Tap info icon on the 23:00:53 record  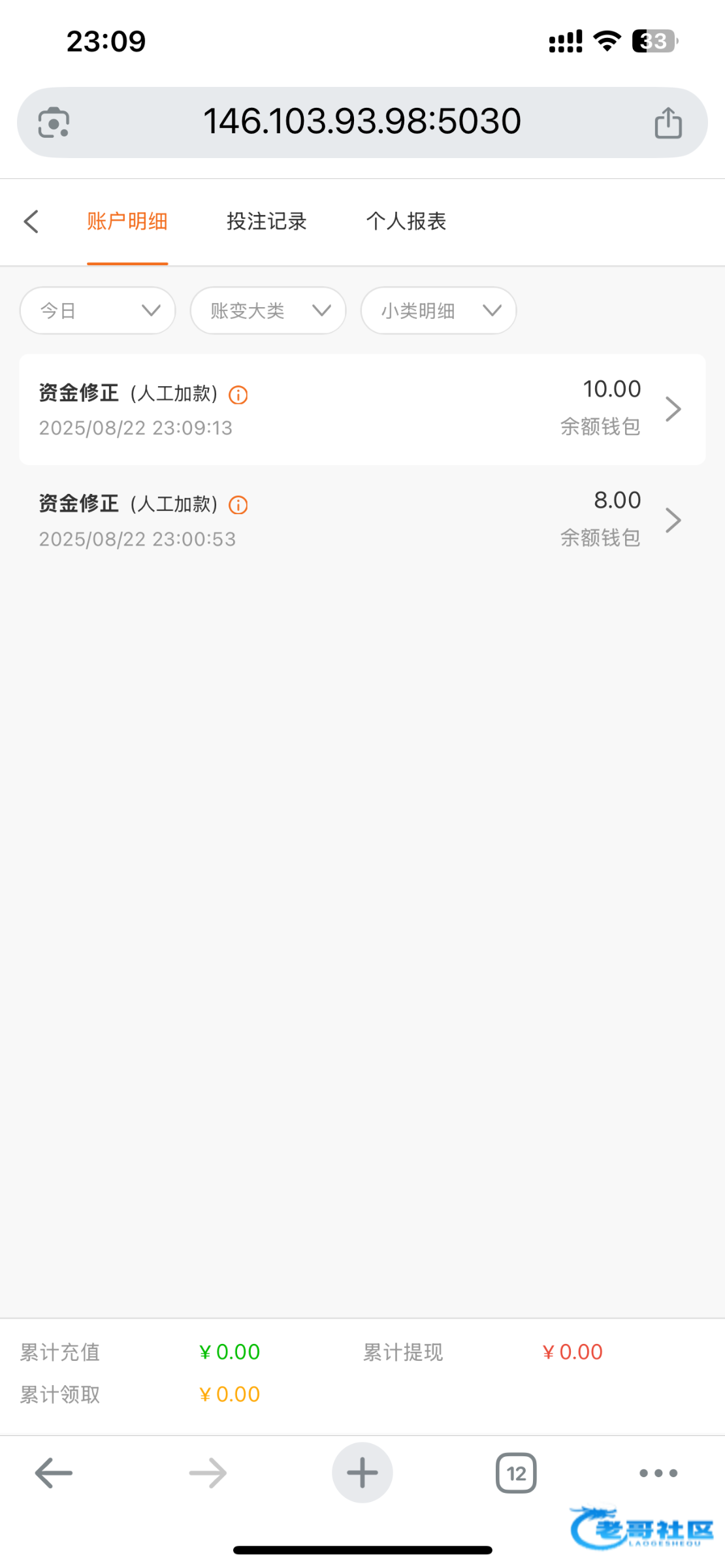(238, 505)
